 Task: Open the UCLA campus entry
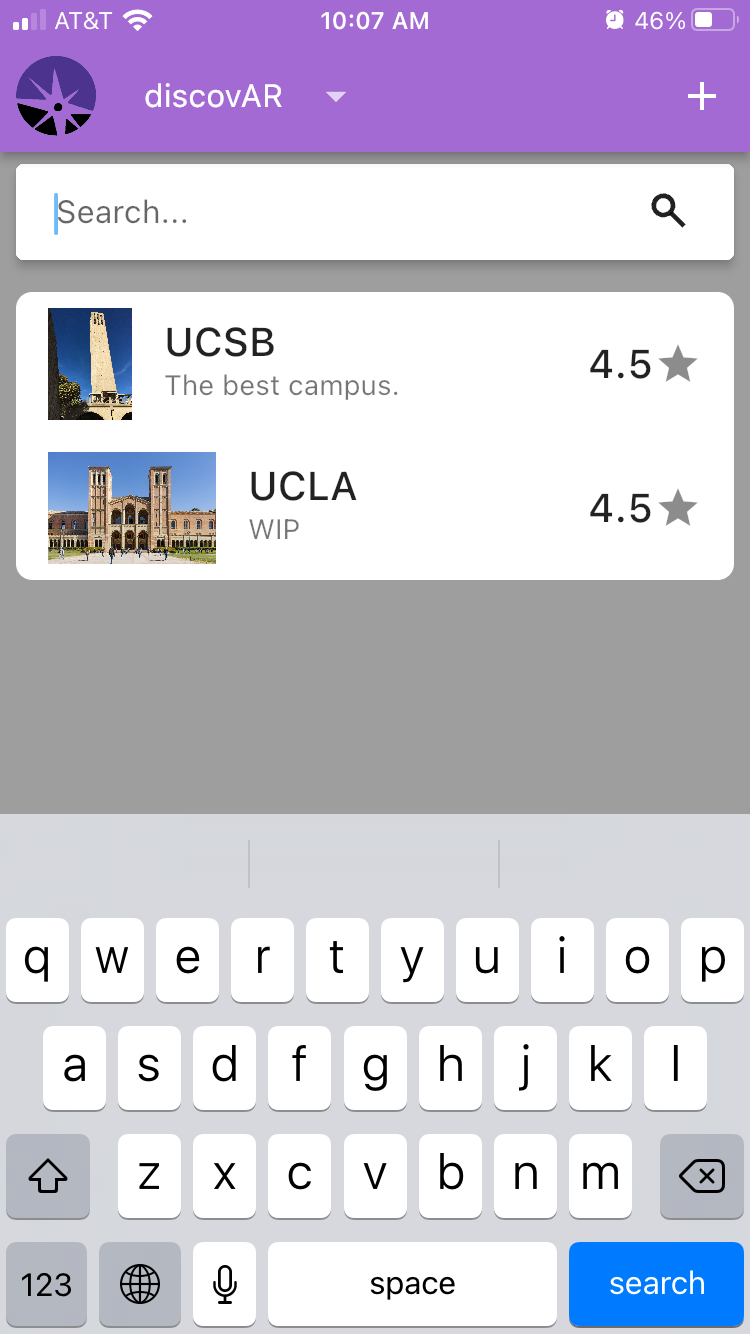pos(374,508)
